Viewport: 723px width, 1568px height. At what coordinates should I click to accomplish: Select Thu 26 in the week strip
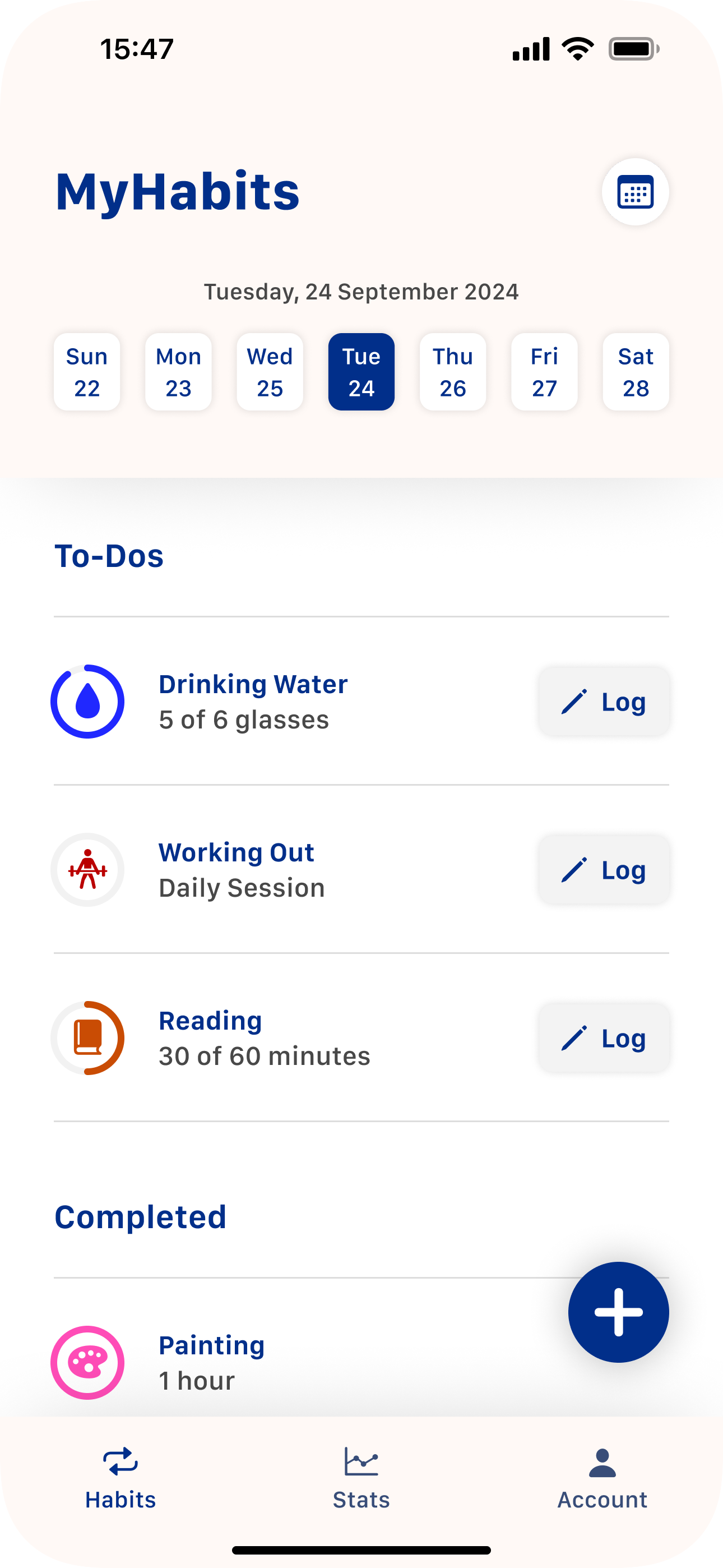tap(453, 372)
